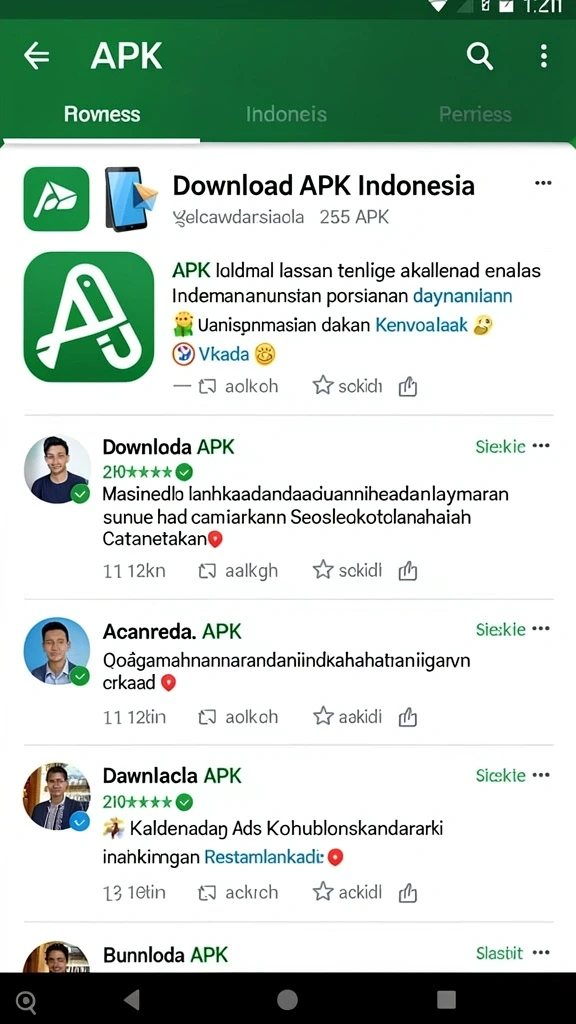Star the Dawnlacla APK post

coord(323,891)
